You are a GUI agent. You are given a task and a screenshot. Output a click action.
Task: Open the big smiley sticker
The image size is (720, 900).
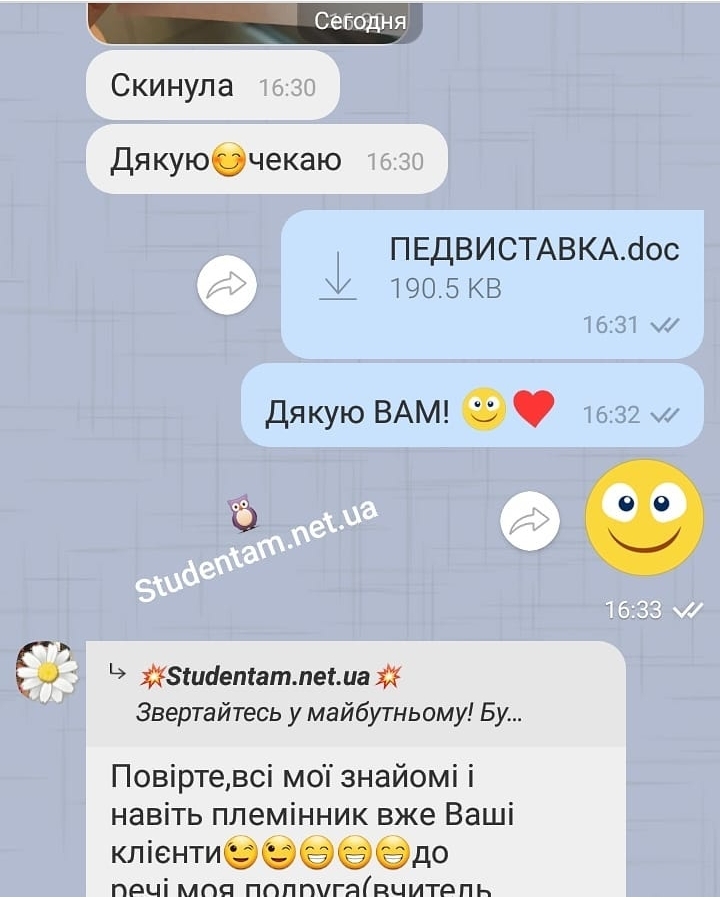click(x=644, y=517)
